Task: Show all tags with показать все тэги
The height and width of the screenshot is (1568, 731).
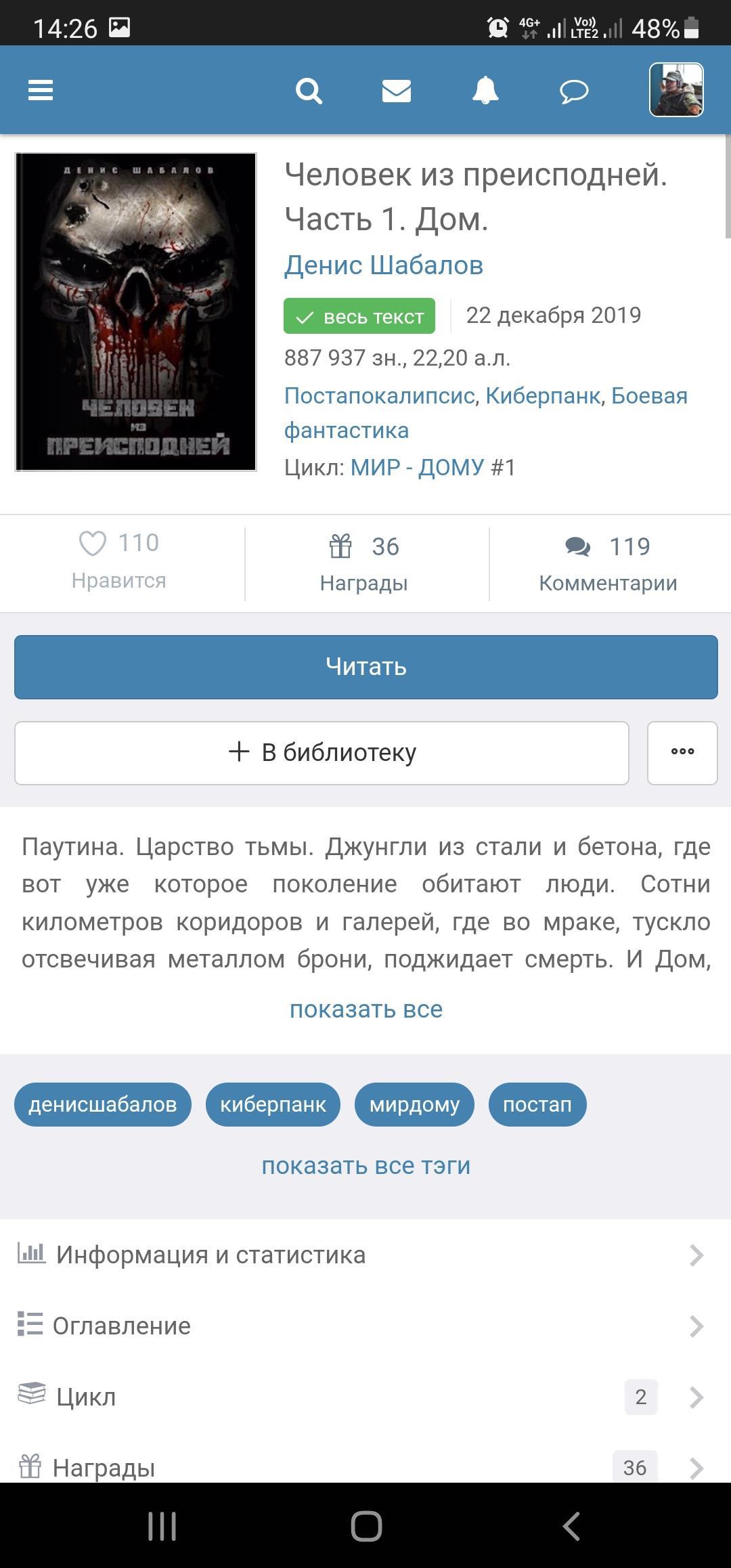Action: [365, 1165]
